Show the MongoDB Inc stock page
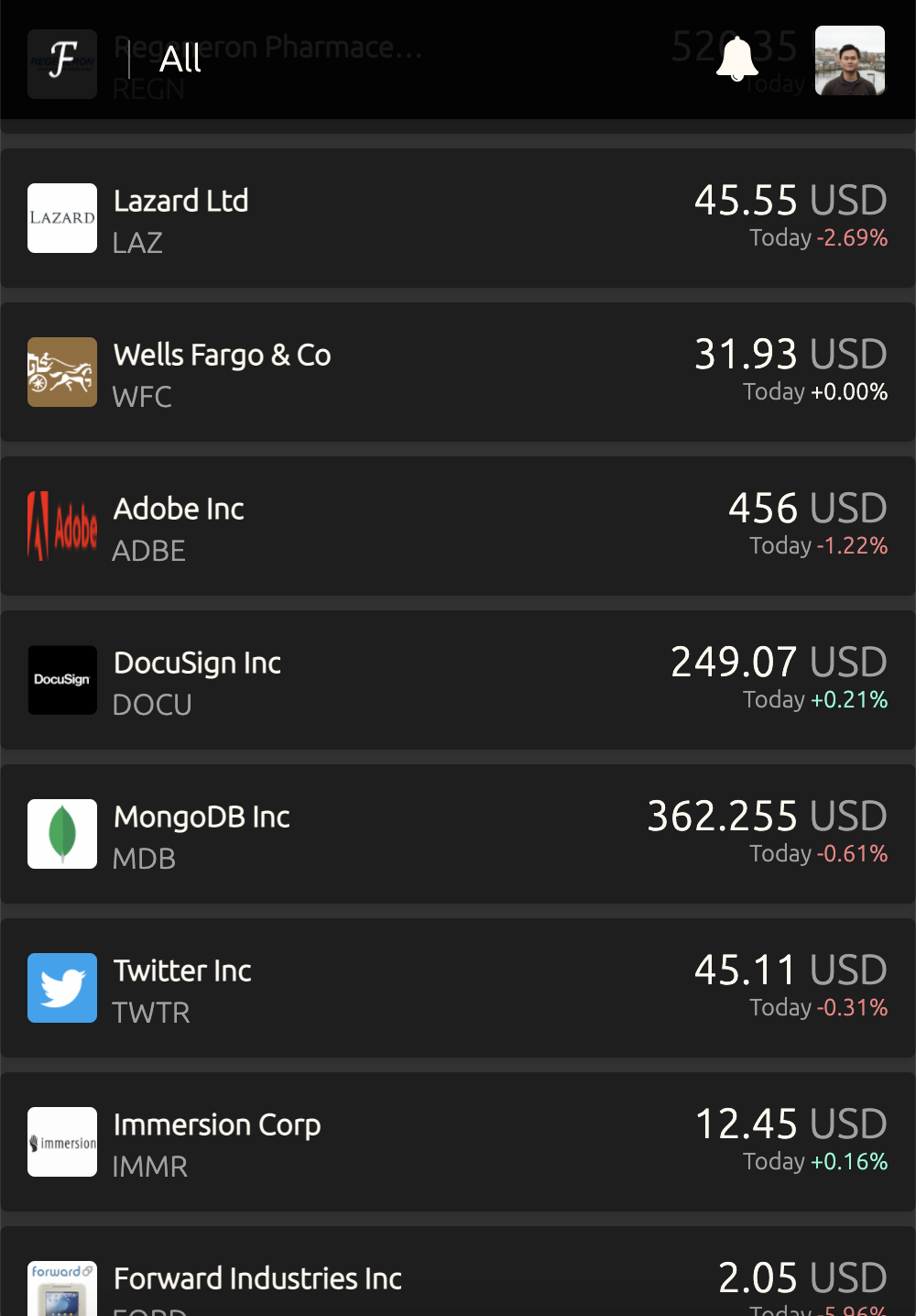The height and width of the screenshot is (1316, 916). pyautogui.click(x=458, y=835)
